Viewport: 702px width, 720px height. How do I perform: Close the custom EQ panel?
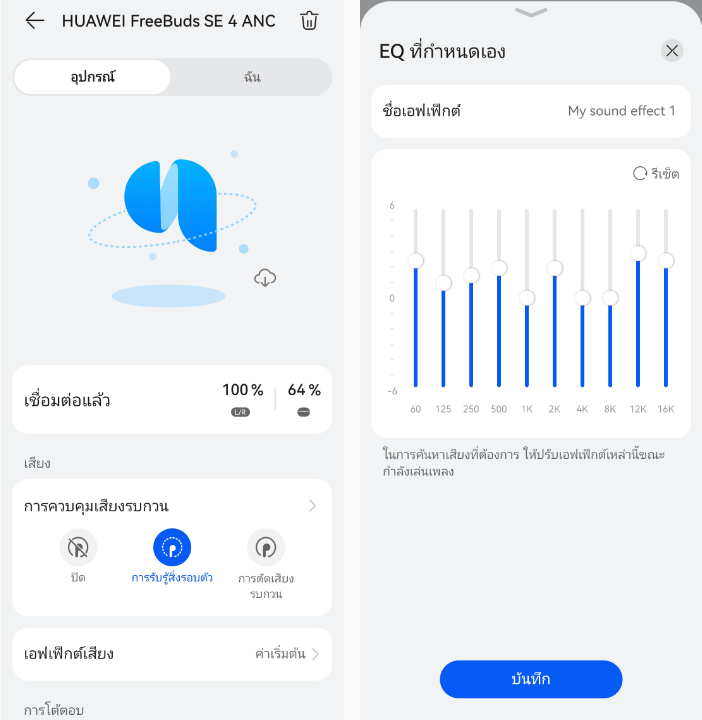pyautogui.click(x=672, y=51)
